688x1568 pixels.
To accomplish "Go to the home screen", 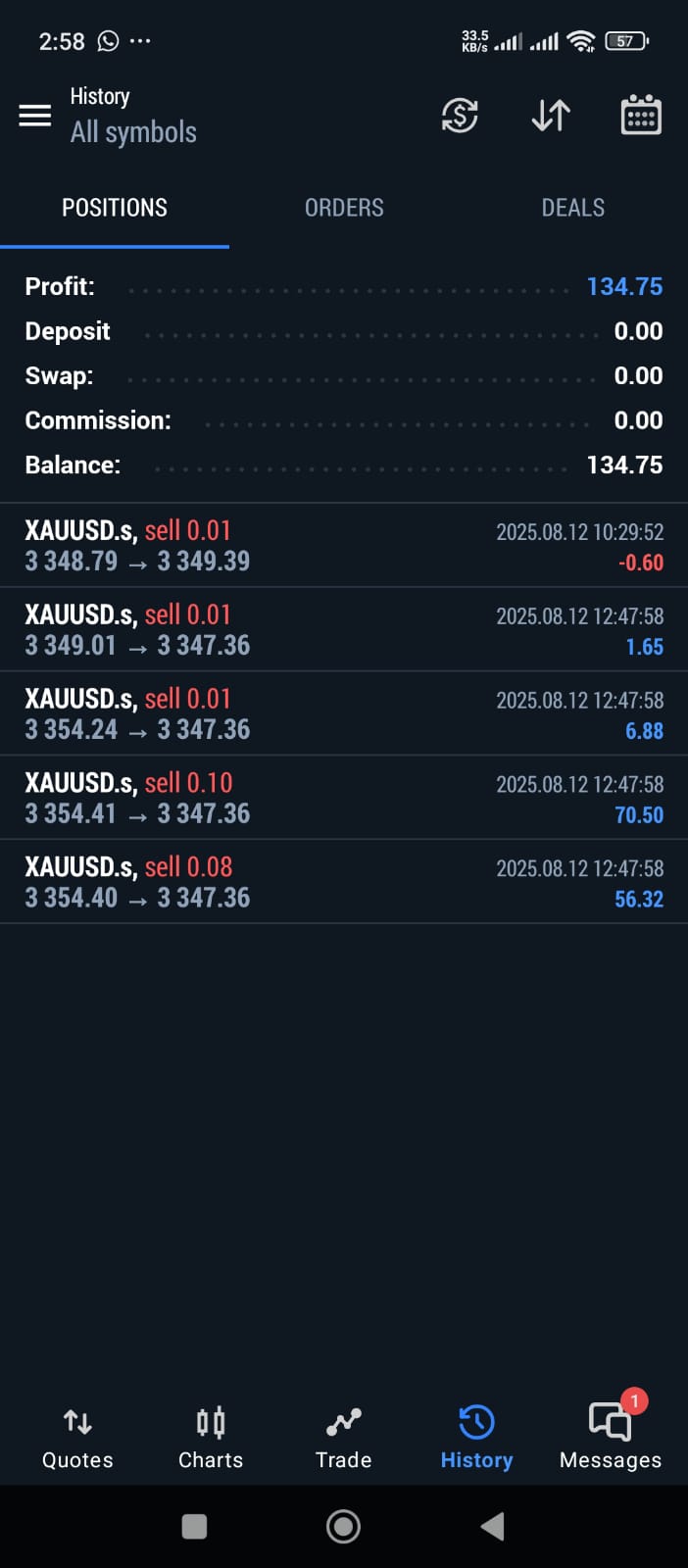I will [x=343, y=1526].
